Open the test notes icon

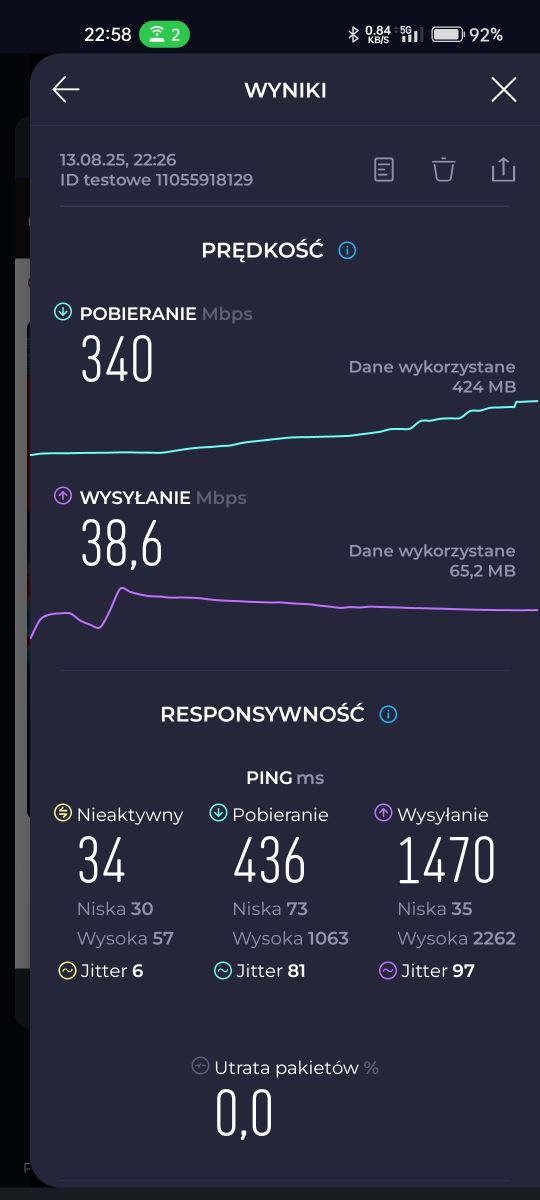(384, 170)
